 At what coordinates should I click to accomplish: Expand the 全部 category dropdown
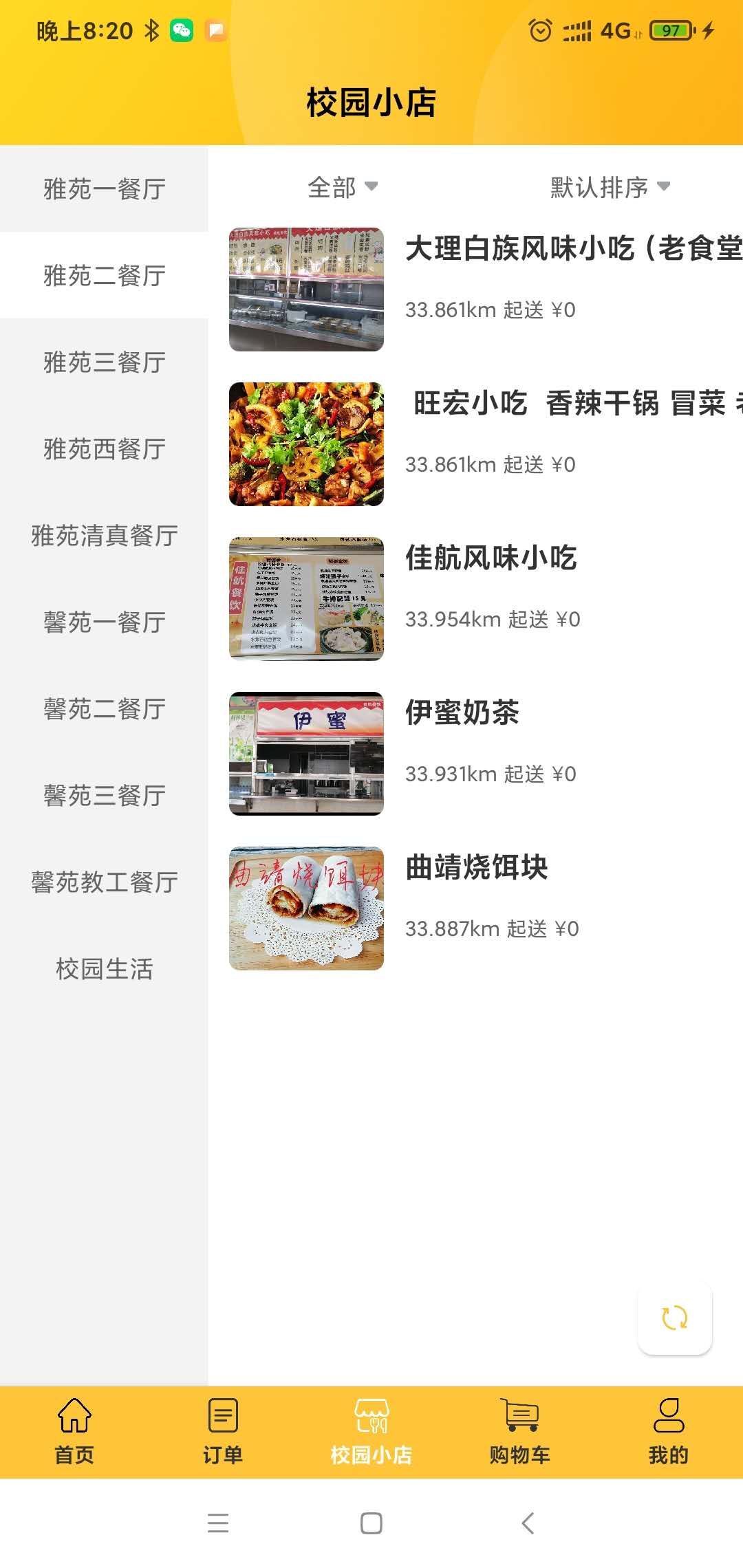pyautogui.click(x=343, y=187)
